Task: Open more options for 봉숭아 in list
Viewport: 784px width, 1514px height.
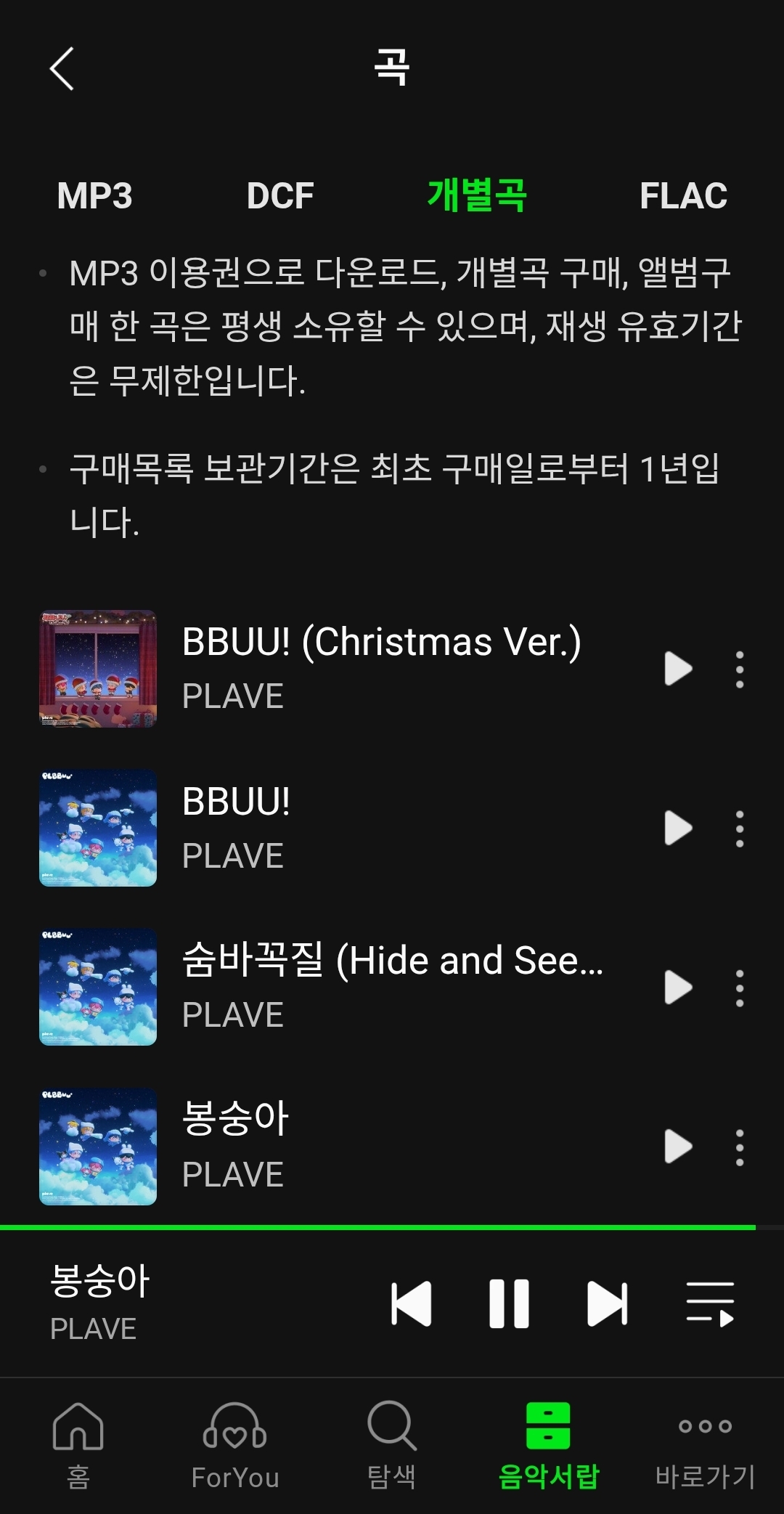Action: click(x=739, y=1147)
